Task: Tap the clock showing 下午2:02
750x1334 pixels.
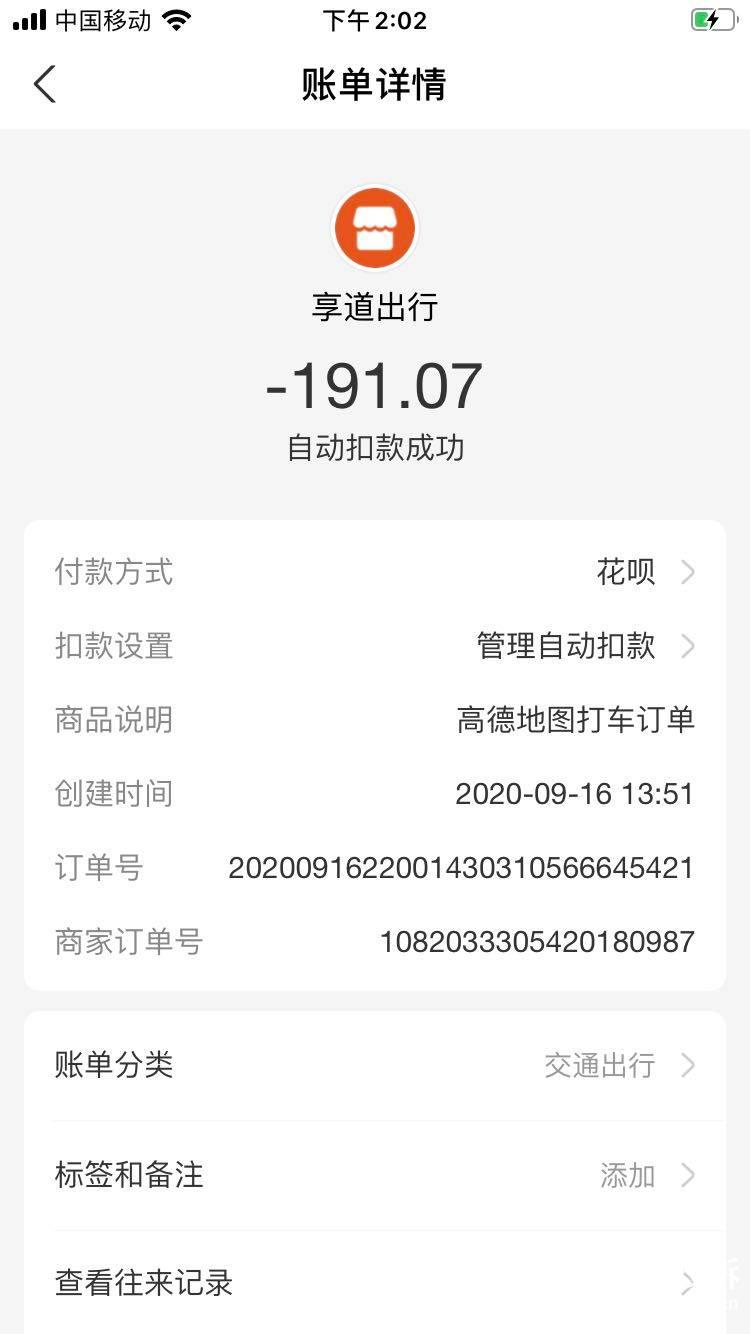Action: click(x=375, y=20)
